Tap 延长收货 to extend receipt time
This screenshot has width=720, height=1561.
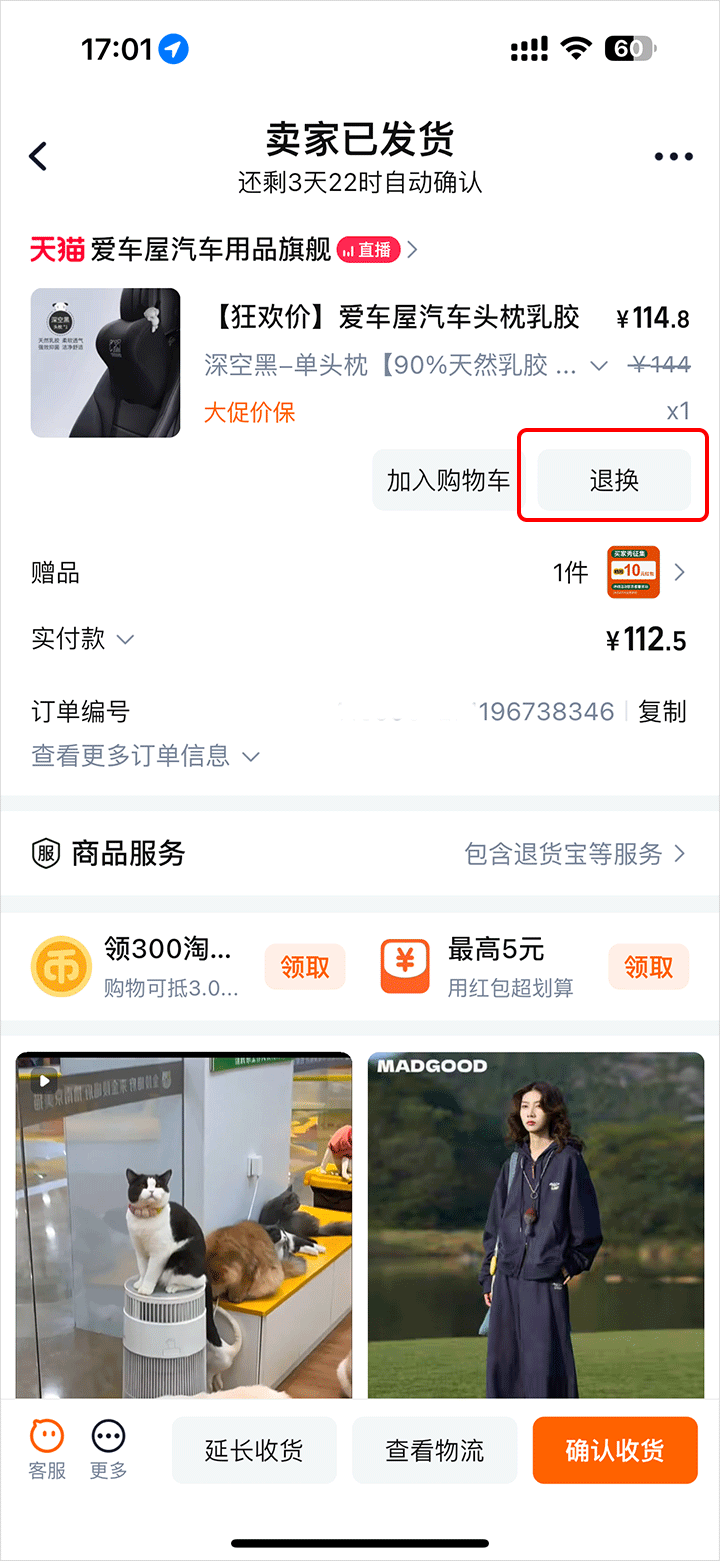[x=254, y=1450]
